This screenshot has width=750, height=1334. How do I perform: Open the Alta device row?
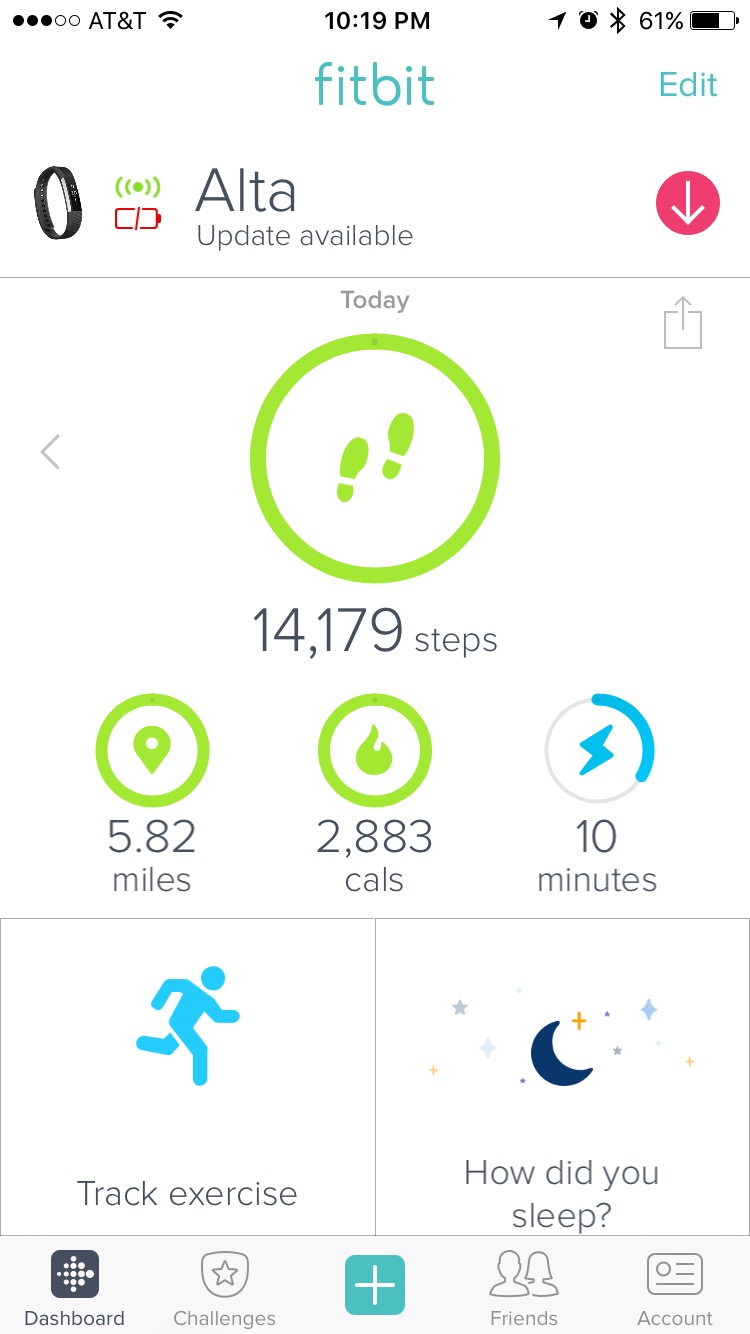(x=375, y=204)
